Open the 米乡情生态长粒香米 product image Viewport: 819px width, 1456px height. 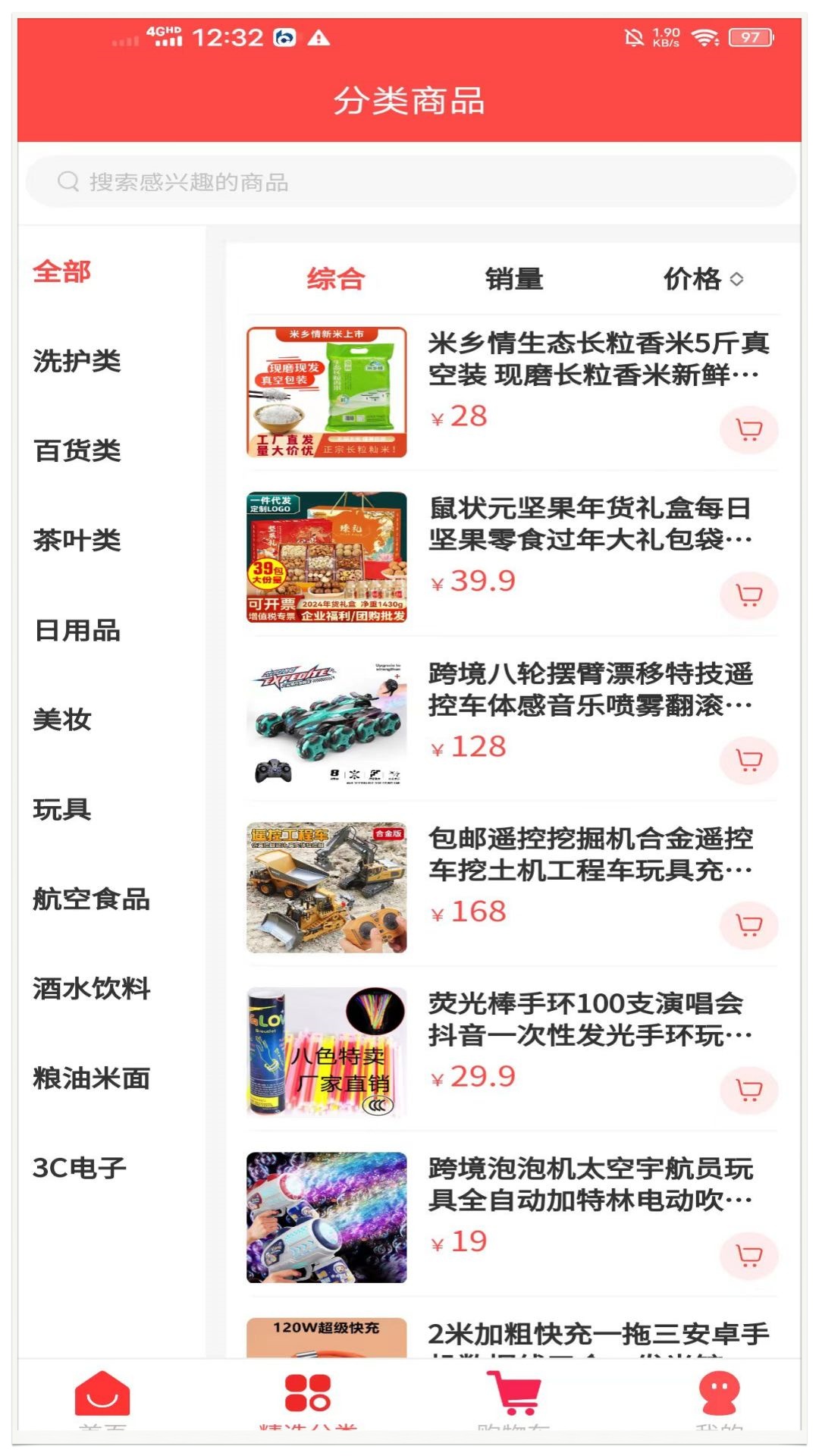click(x=326, y=392)
